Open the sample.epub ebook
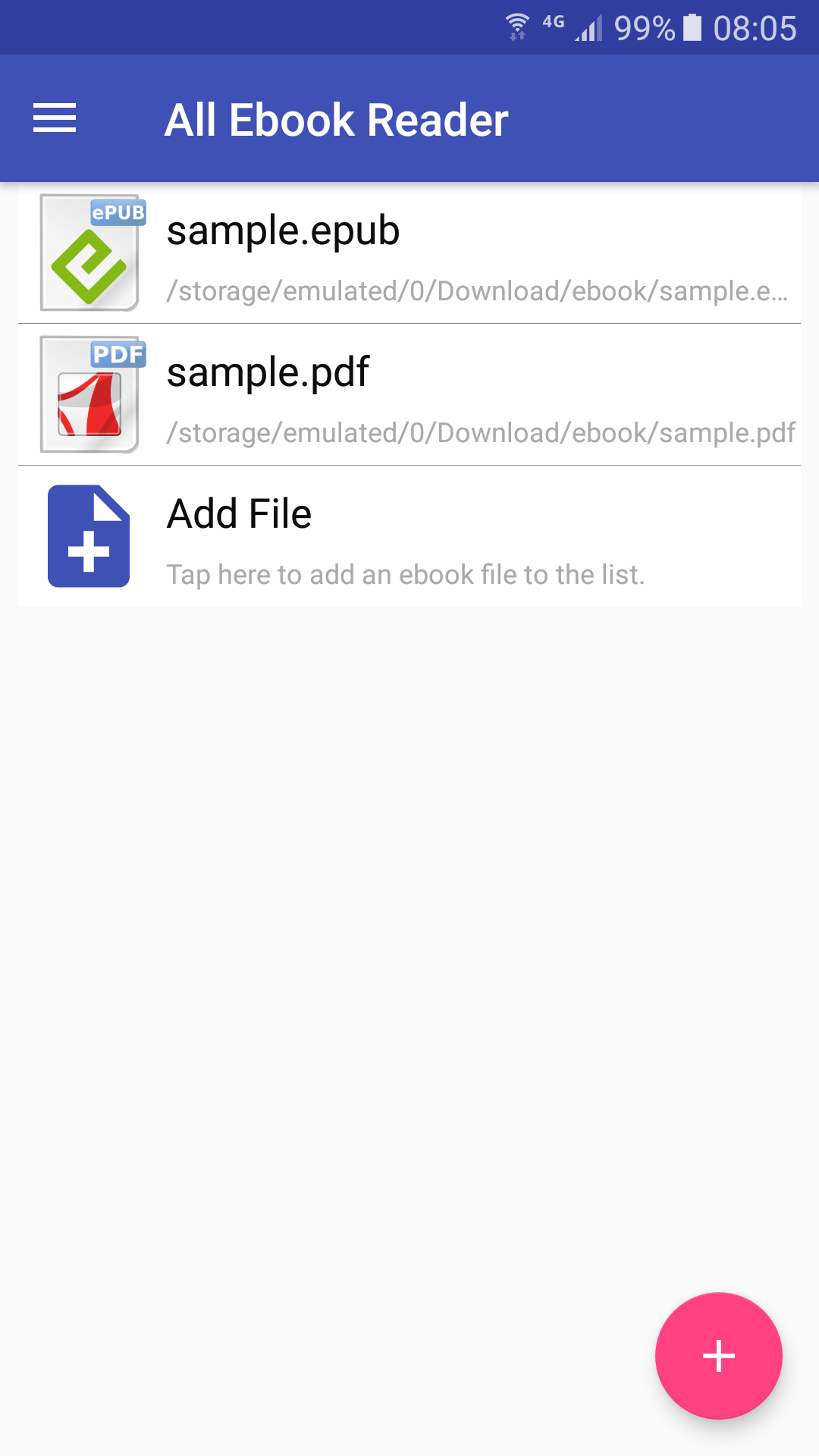Viewport: 819px width, 1456px height. click(x=409, y=253)
